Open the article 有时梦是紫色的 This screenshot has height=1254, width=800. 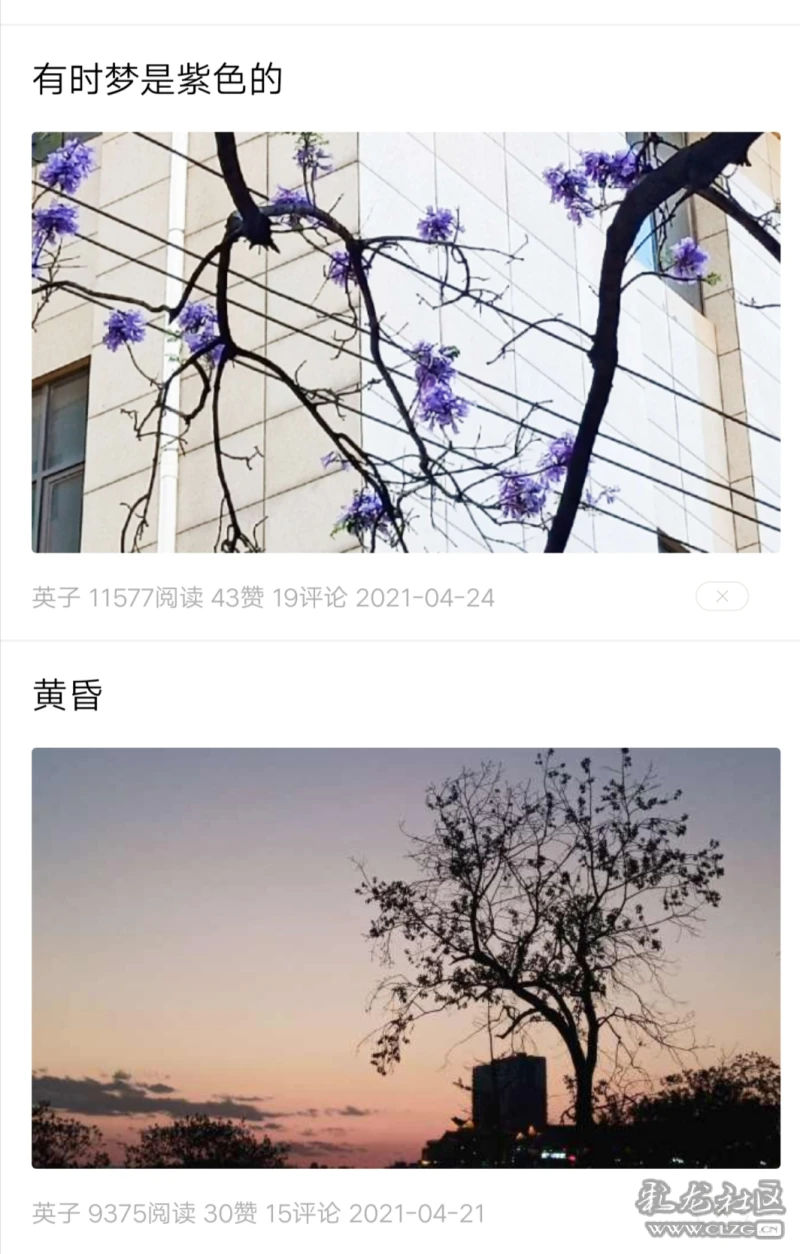click(x=157, y=79)
